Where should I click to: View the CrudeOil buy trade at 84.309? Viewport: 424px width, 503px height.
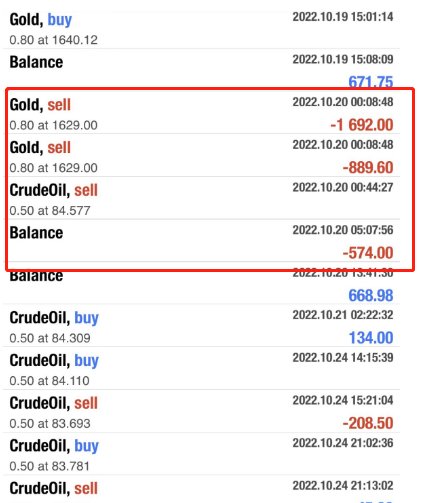click(x=201, y=326)
